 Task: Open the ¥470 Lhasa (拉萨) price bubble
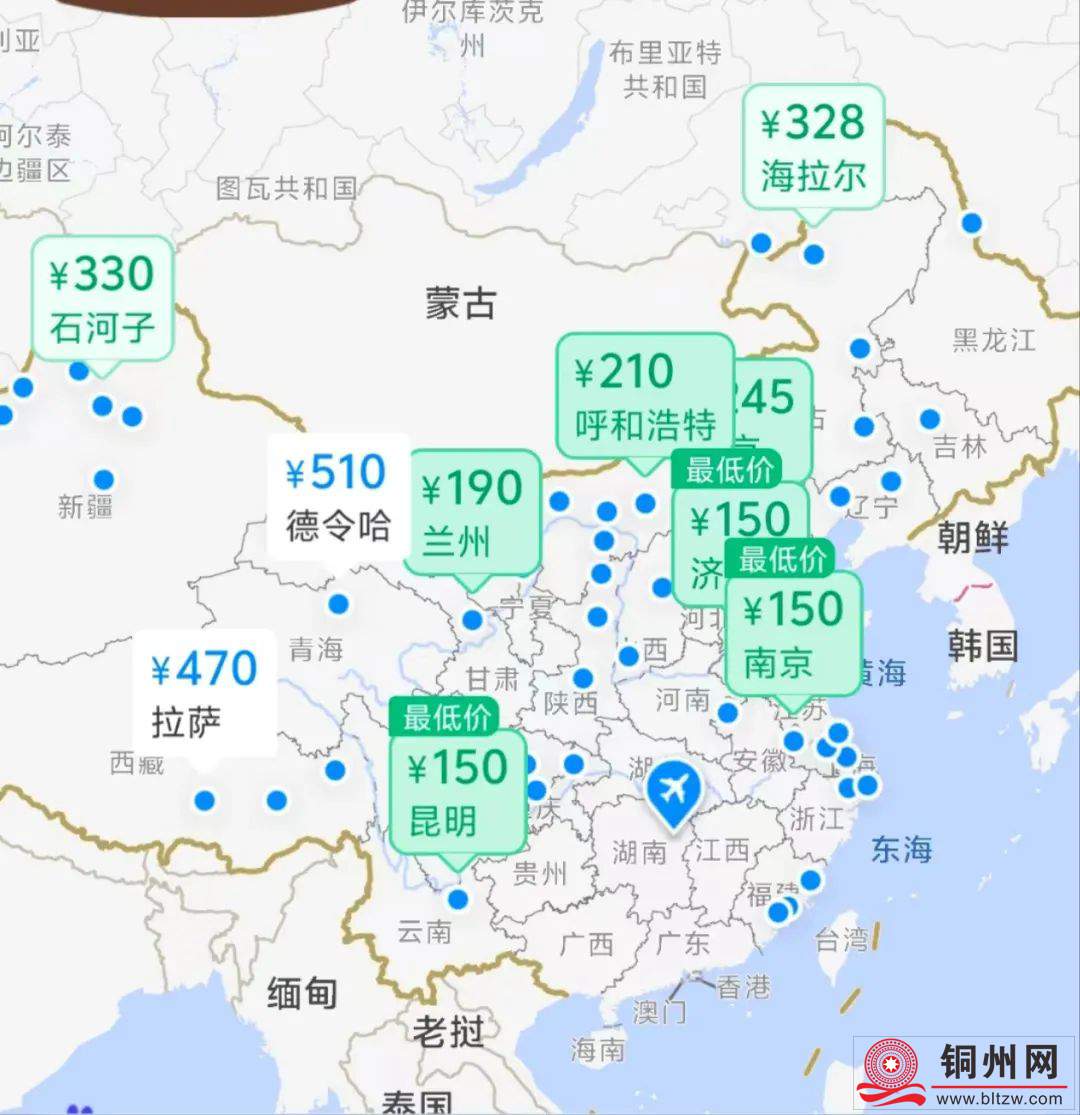(x=205, y=694)
